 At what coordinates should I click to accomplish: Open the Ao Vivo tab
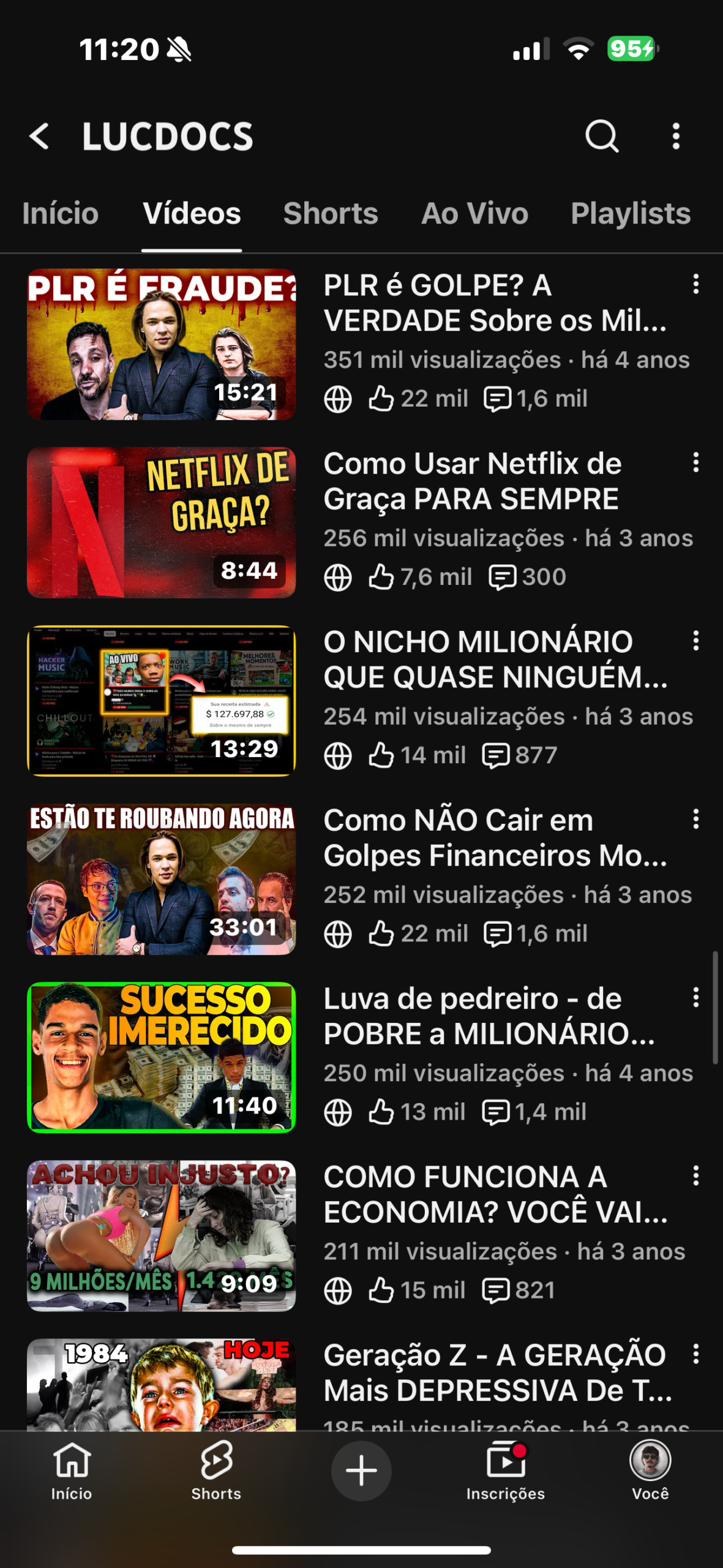(x=474, y=214)
